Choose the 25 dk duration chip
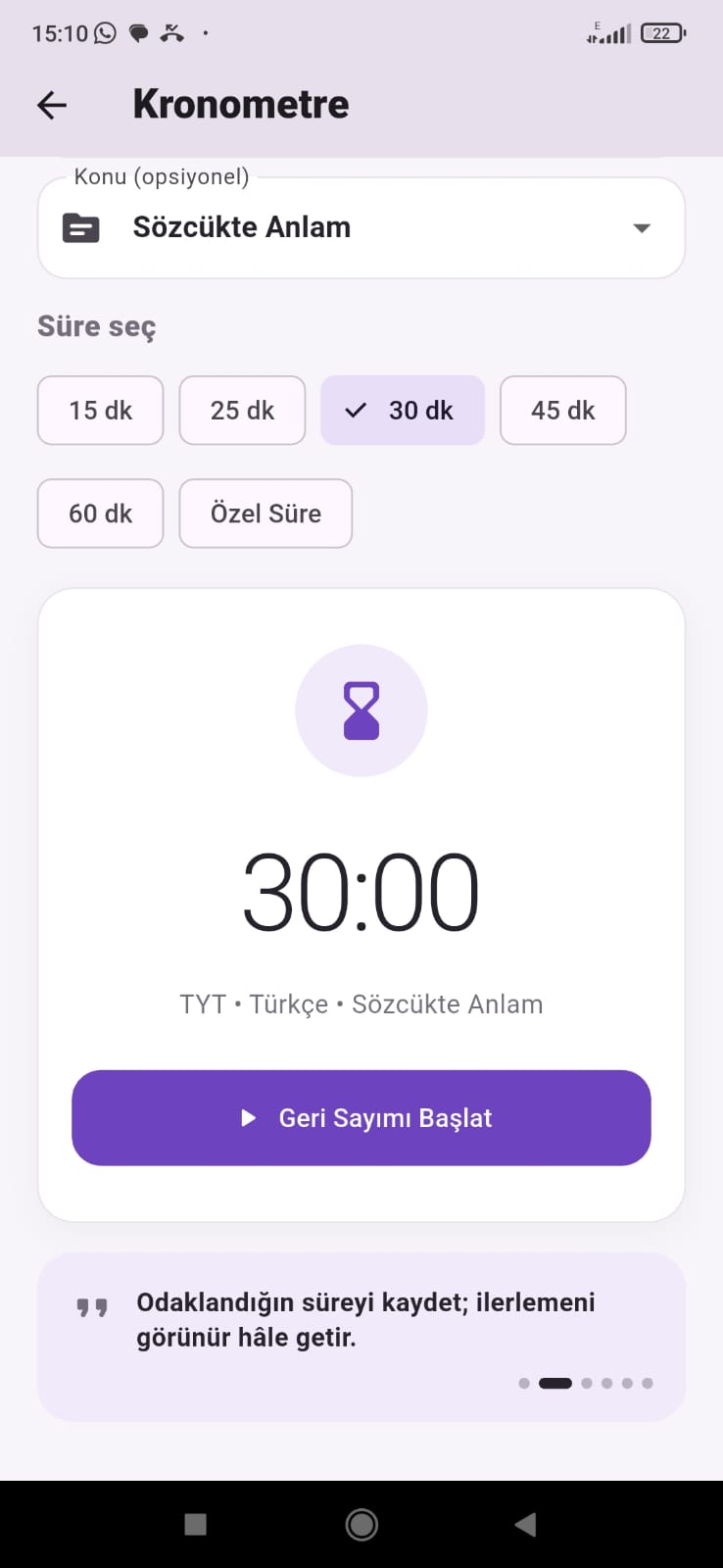The height and width of the screenshot is (1568, 723). click(x=242, y=411)
